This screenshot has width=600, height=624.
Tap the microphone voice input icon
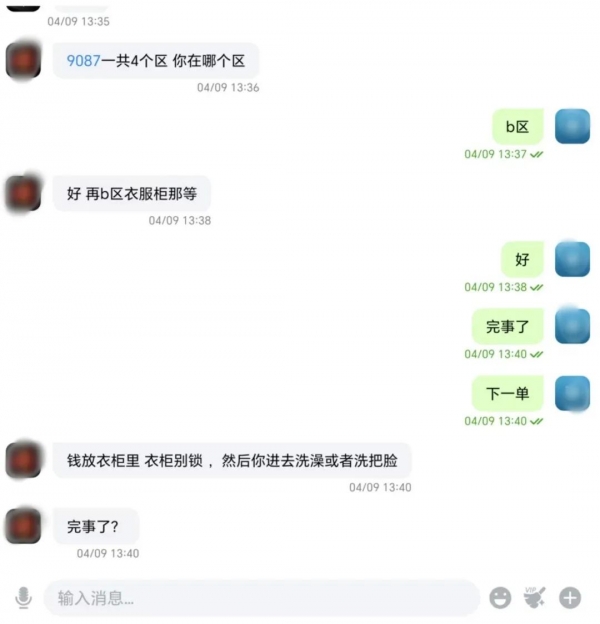coord(24,598)
